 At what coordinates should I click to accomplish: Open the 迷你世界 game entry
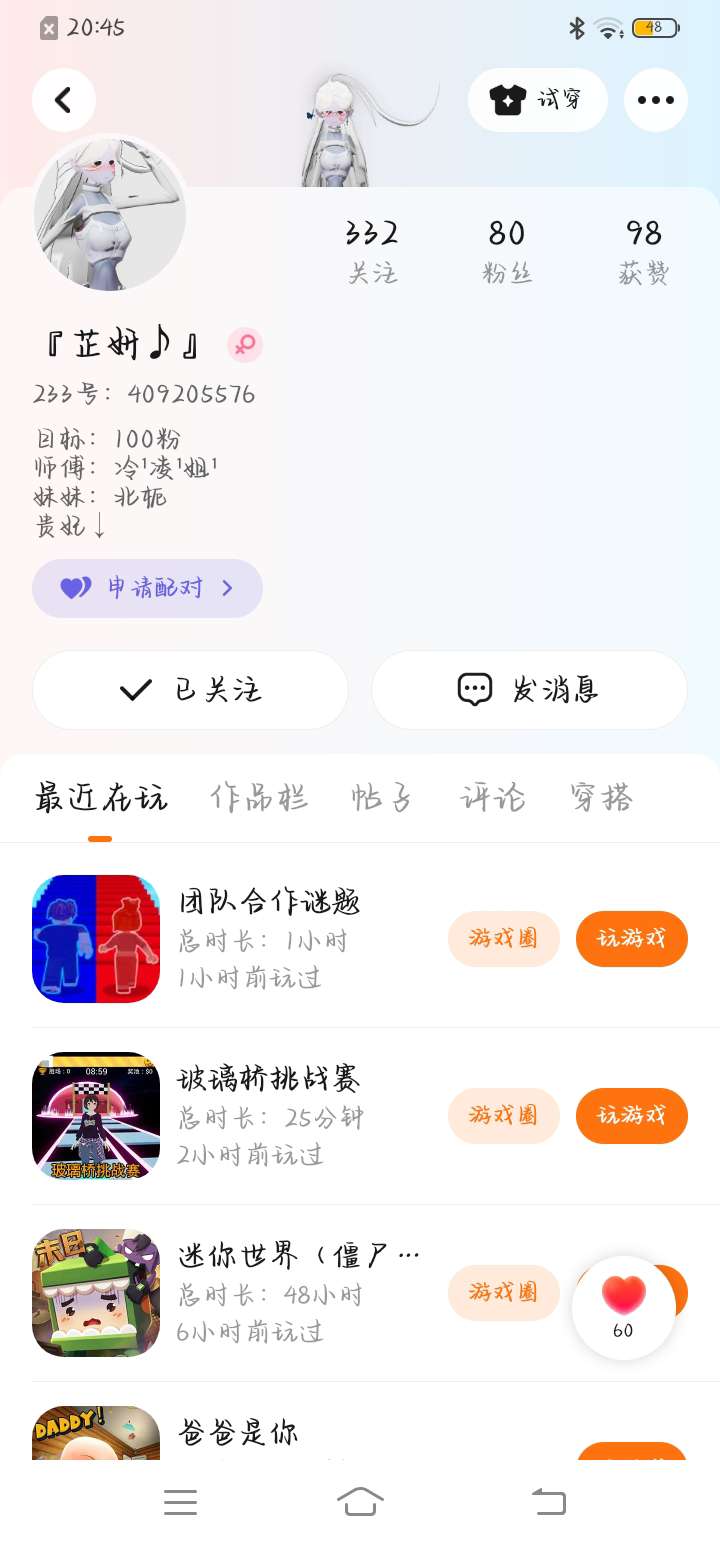click(298, 1257)
